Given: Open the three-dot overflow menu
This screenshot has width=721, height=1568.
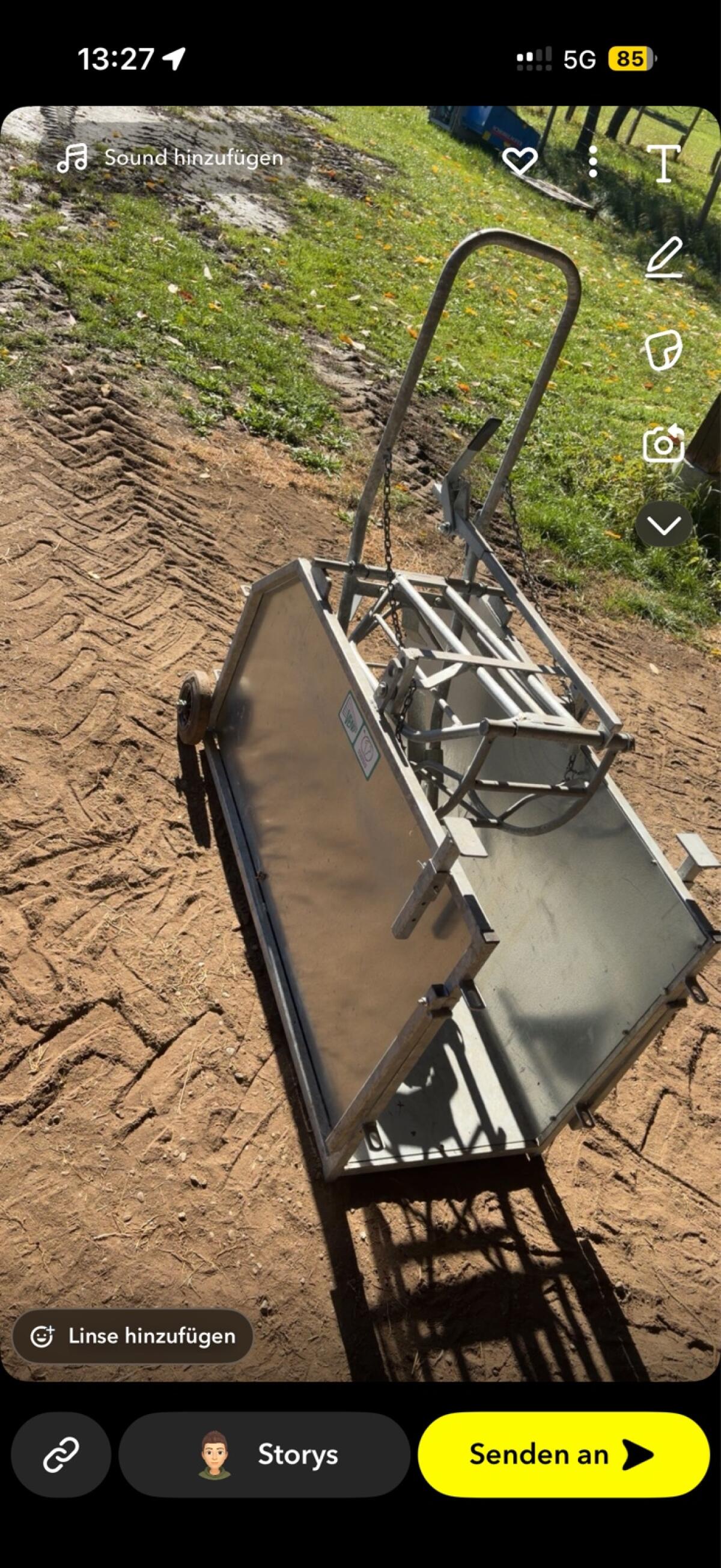Looking at the screenshot, I should 593,162.
